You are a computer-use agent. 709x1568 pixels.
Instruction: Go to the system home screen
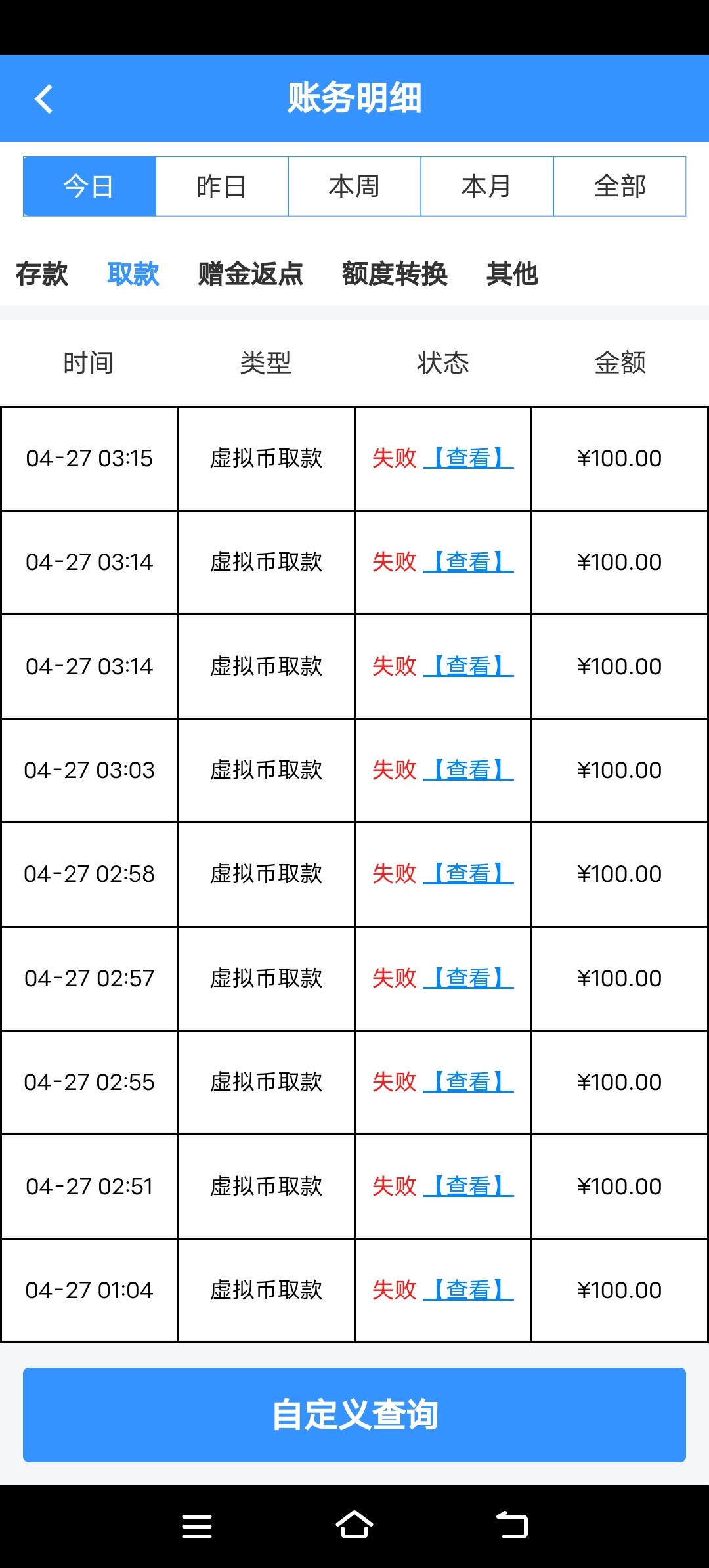[x=354, y=1525]
